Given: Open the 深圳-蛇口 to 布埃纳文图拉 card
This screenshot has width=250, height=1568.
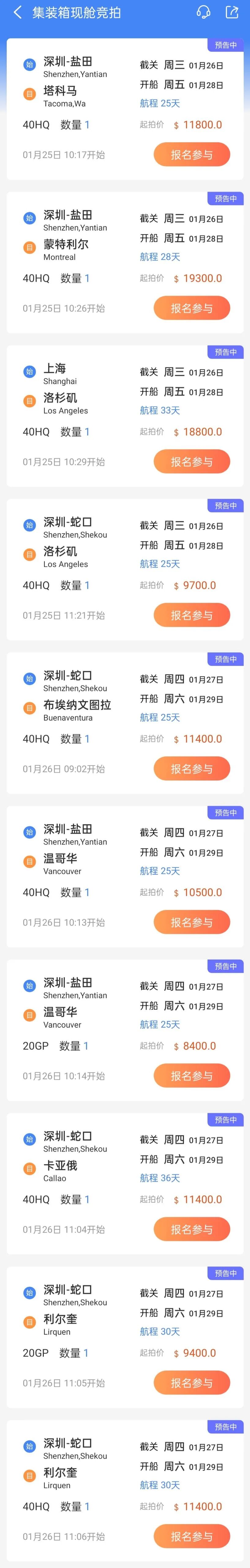Looking at the screenshot, I should [x=79, y=697].
